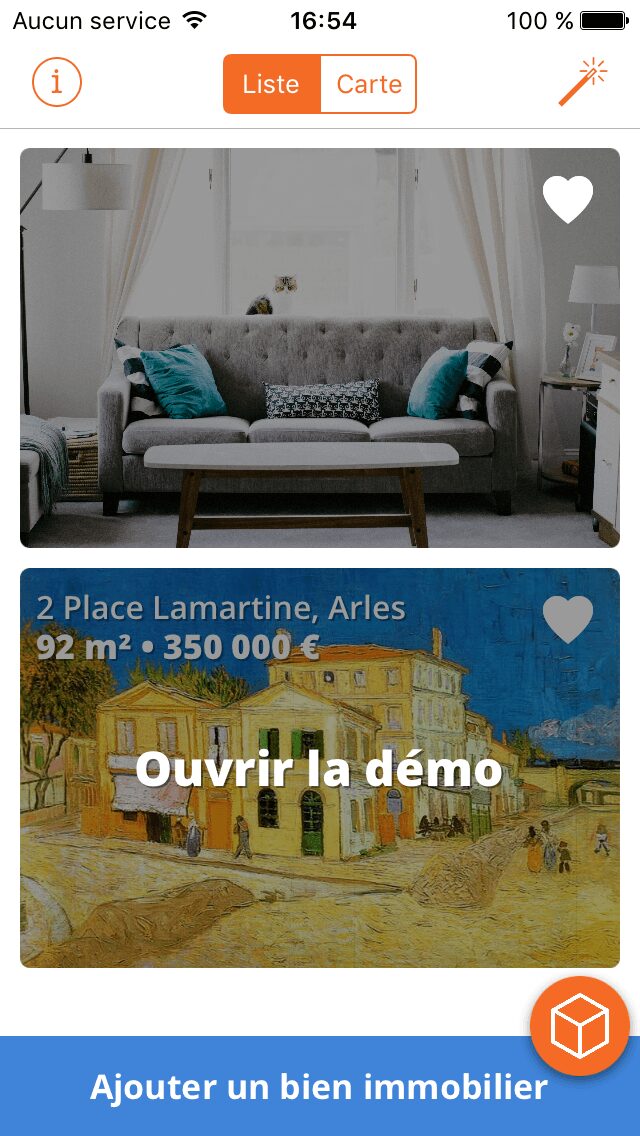This screenshot has width=640, height=1136.
Task: Switch to the Liste view
Action: click(x=271, y=84)
